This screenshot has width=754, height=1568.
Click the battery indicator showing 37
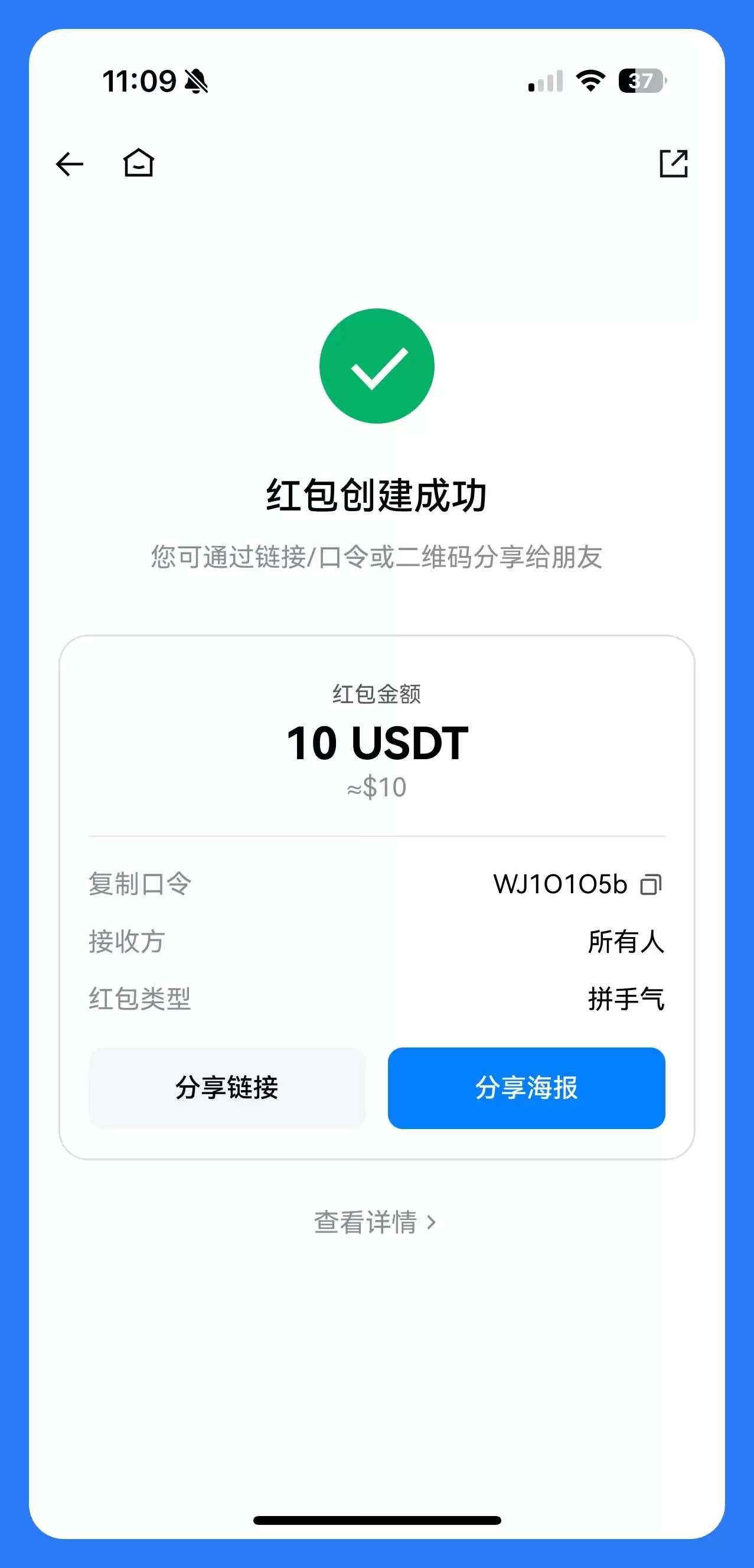pyautogui.click(x=641, y=82)
